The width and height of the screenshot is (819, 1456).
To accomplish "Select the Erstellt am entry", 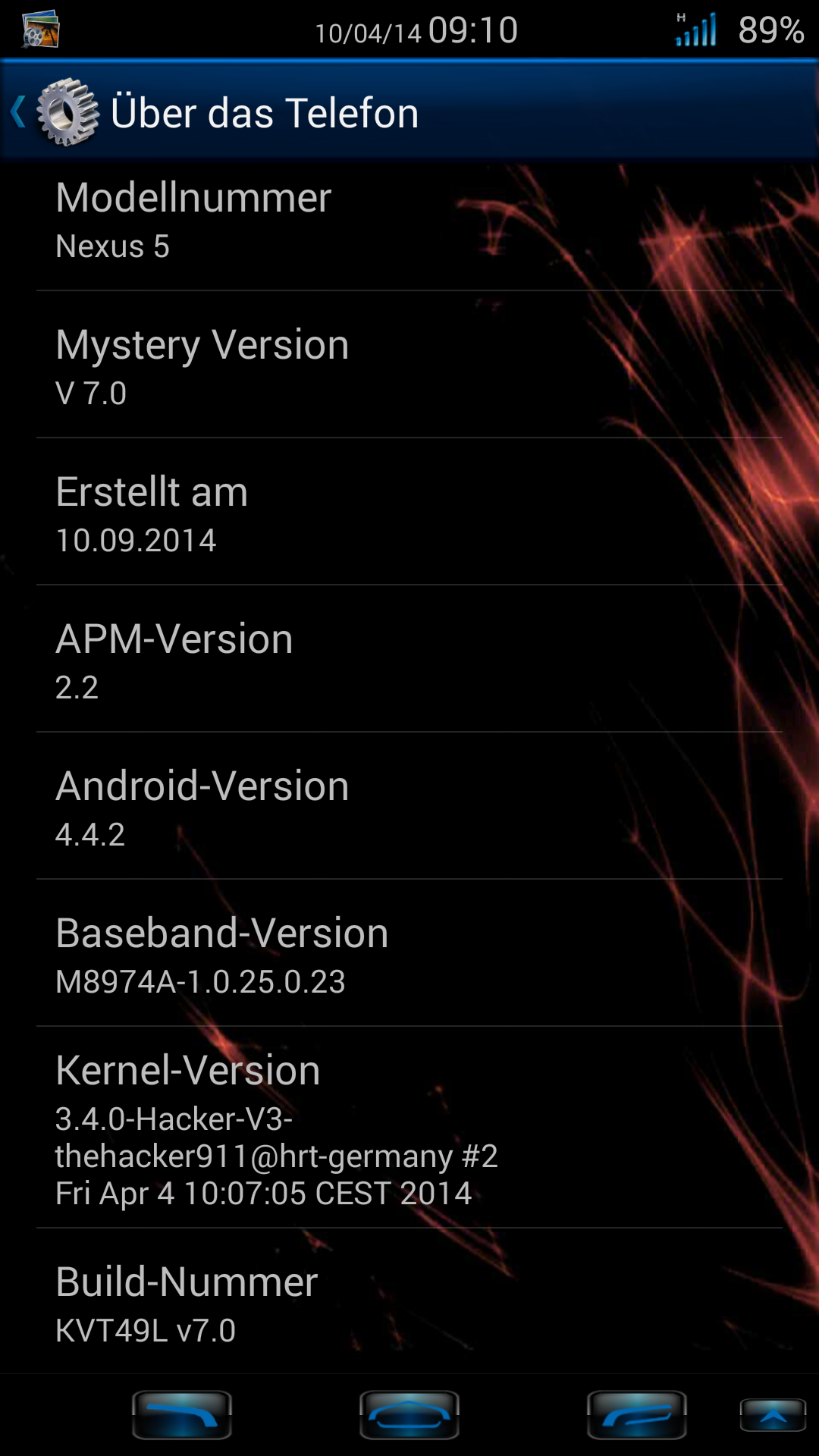I will point(409,512).
